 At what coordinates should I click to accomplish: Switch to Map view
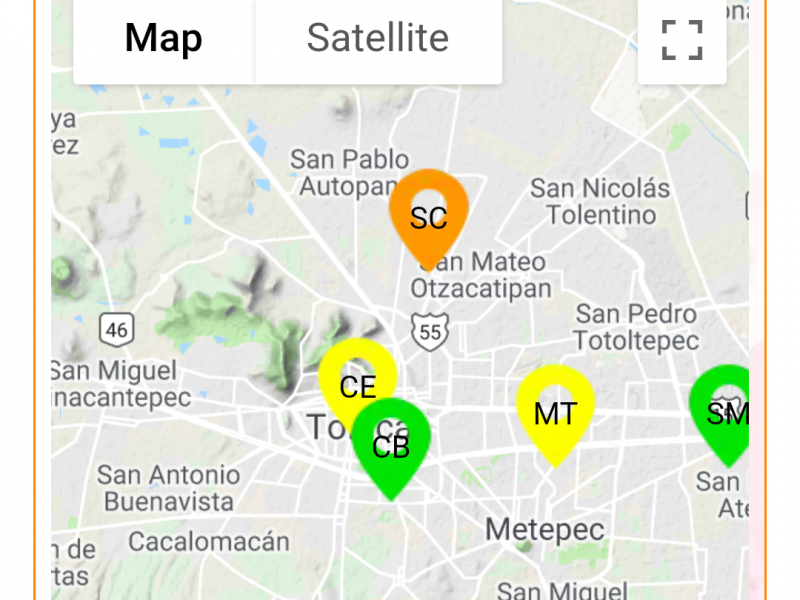pos(163,40)
